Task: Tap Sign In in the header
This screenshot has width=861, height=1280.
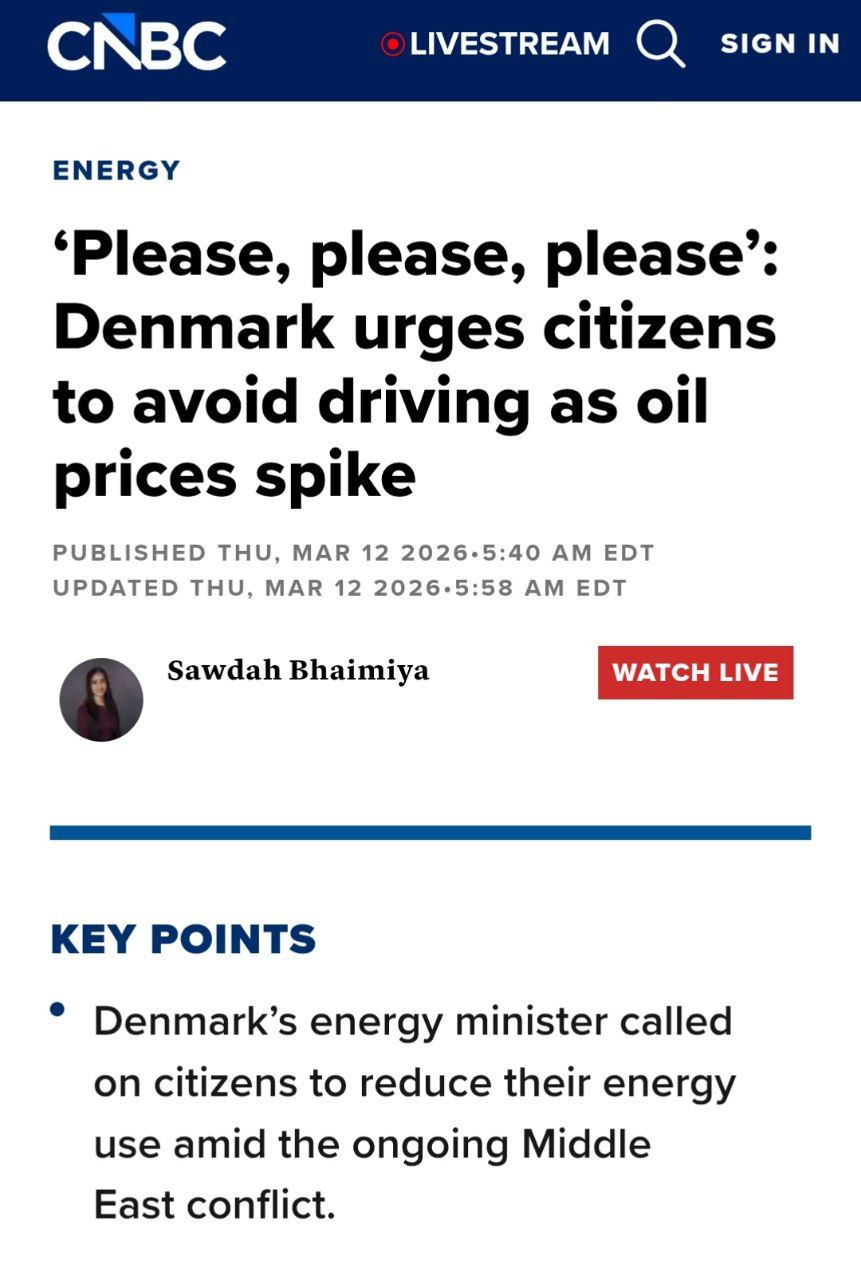Action: (780, 44)
